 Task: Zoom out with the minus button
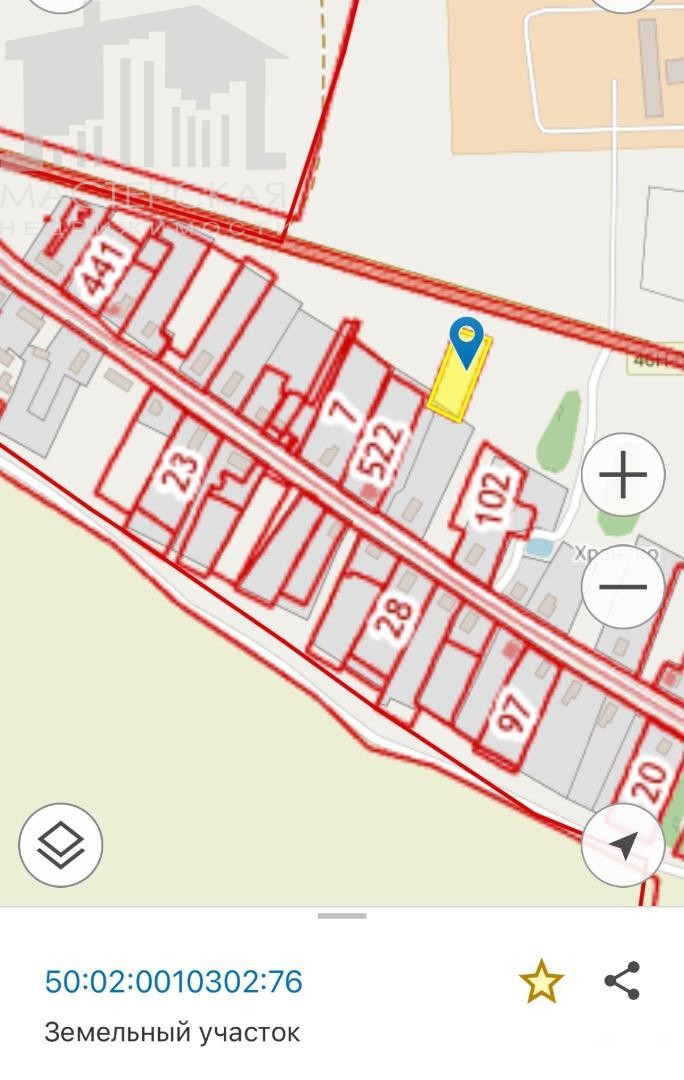coord(623,587)
